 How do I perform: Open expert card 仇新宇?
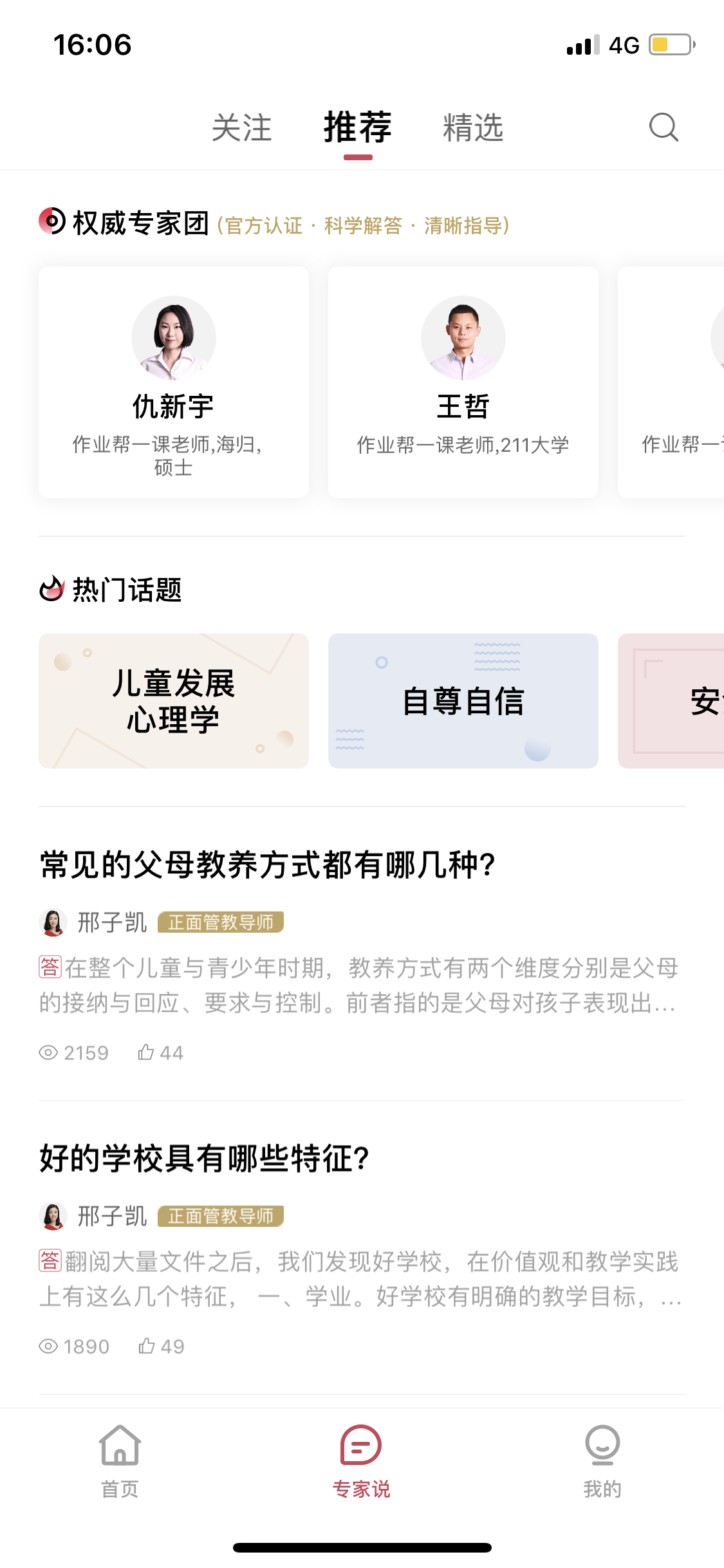click(174, 382)
